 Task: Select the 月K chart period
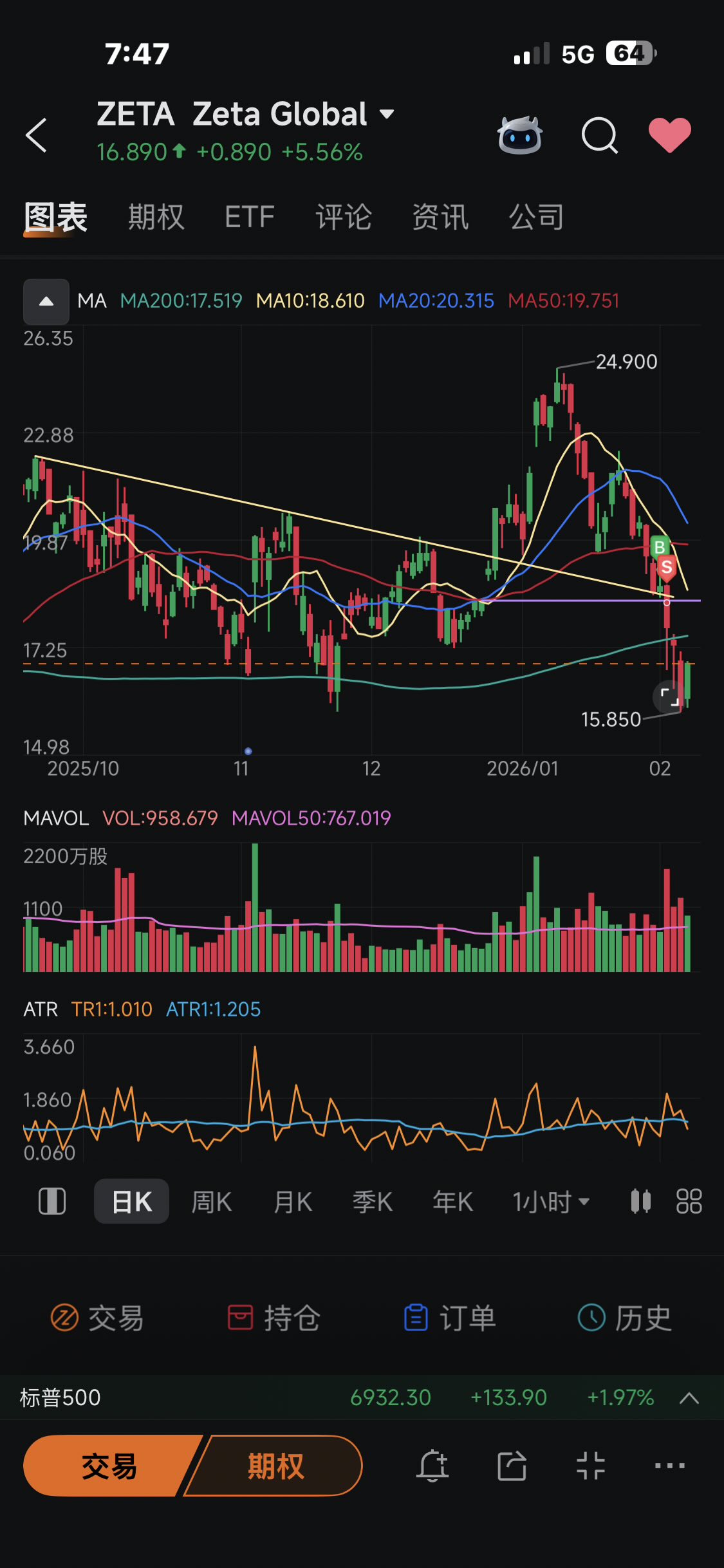pos(293,1202)
